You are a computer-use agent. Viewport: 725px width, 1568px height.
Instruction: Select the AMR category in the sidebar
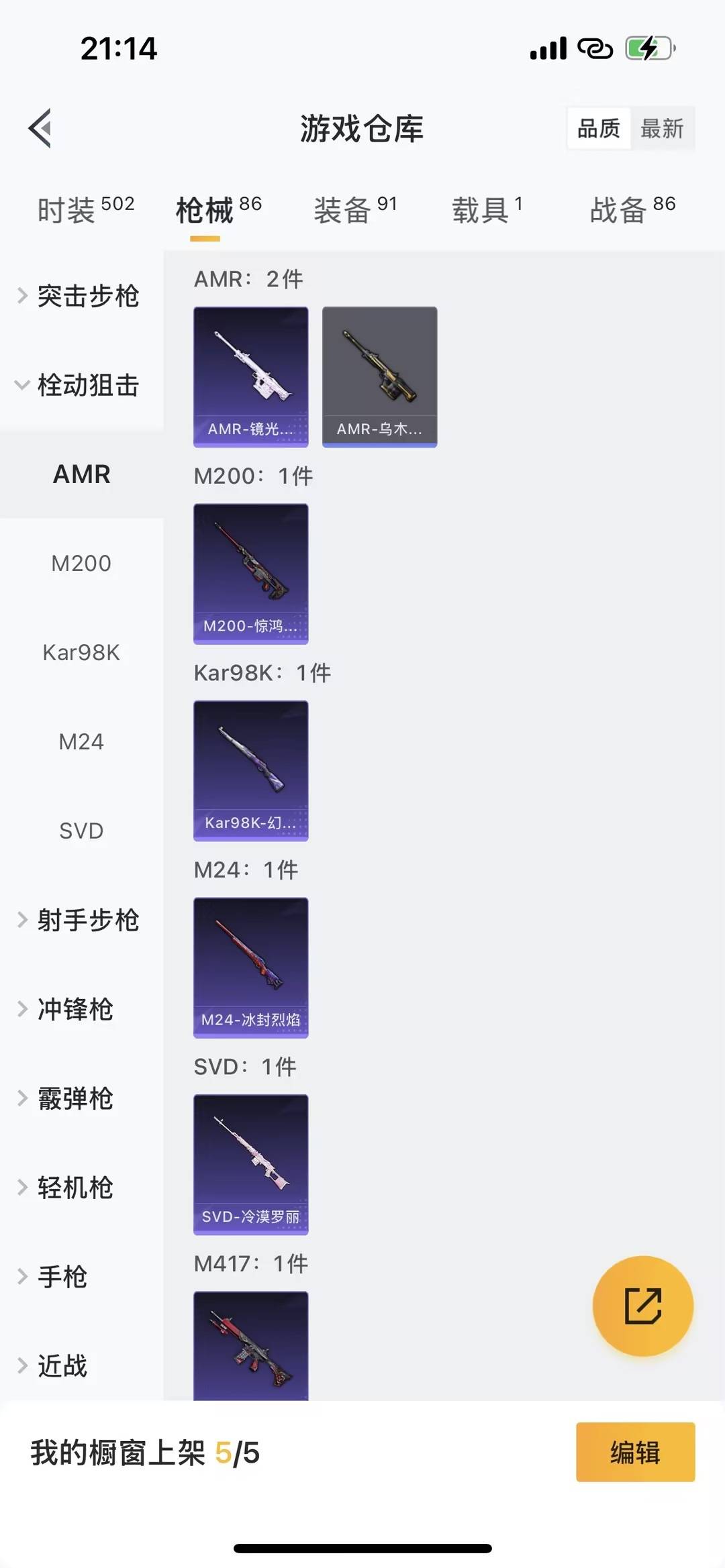click(x=81, y=474)
